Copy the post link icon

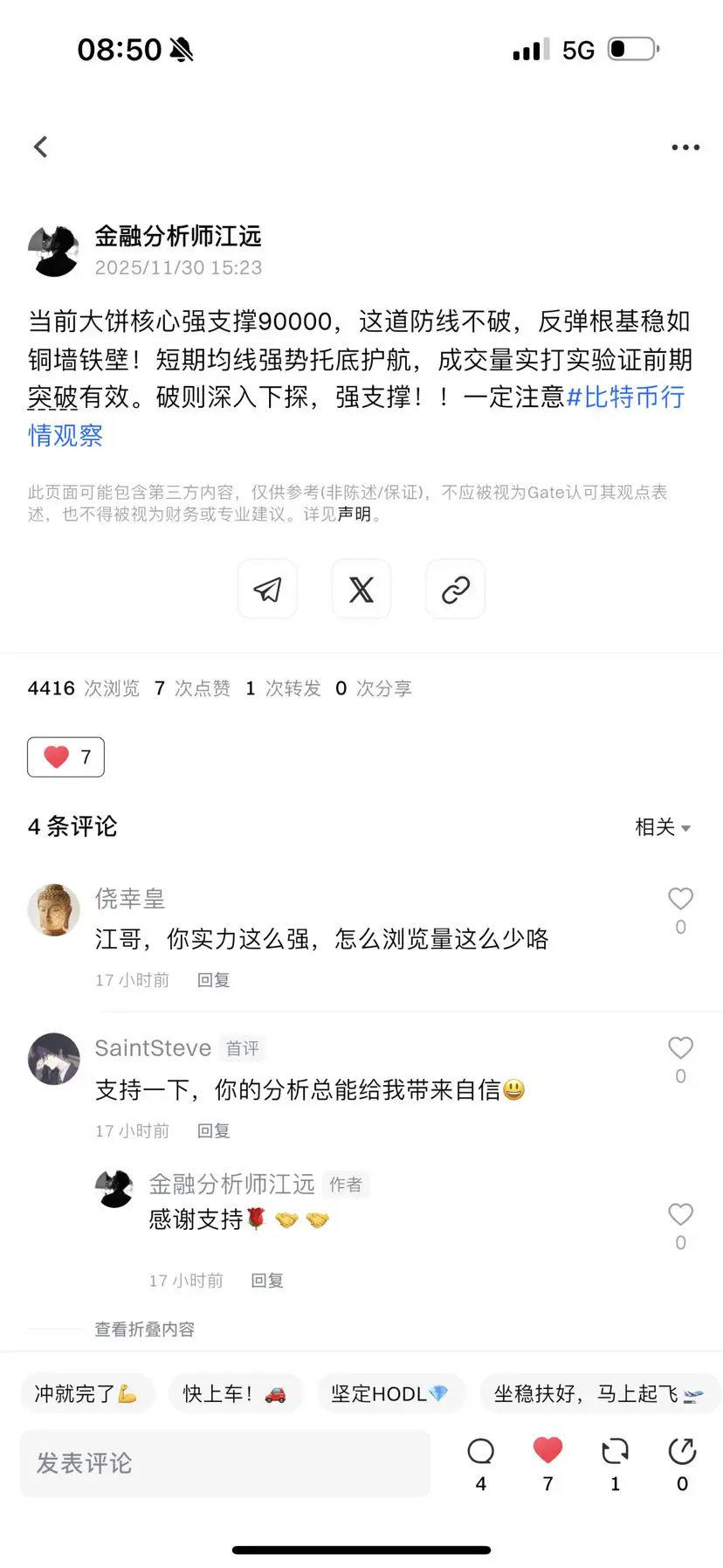tap(455, 589)
